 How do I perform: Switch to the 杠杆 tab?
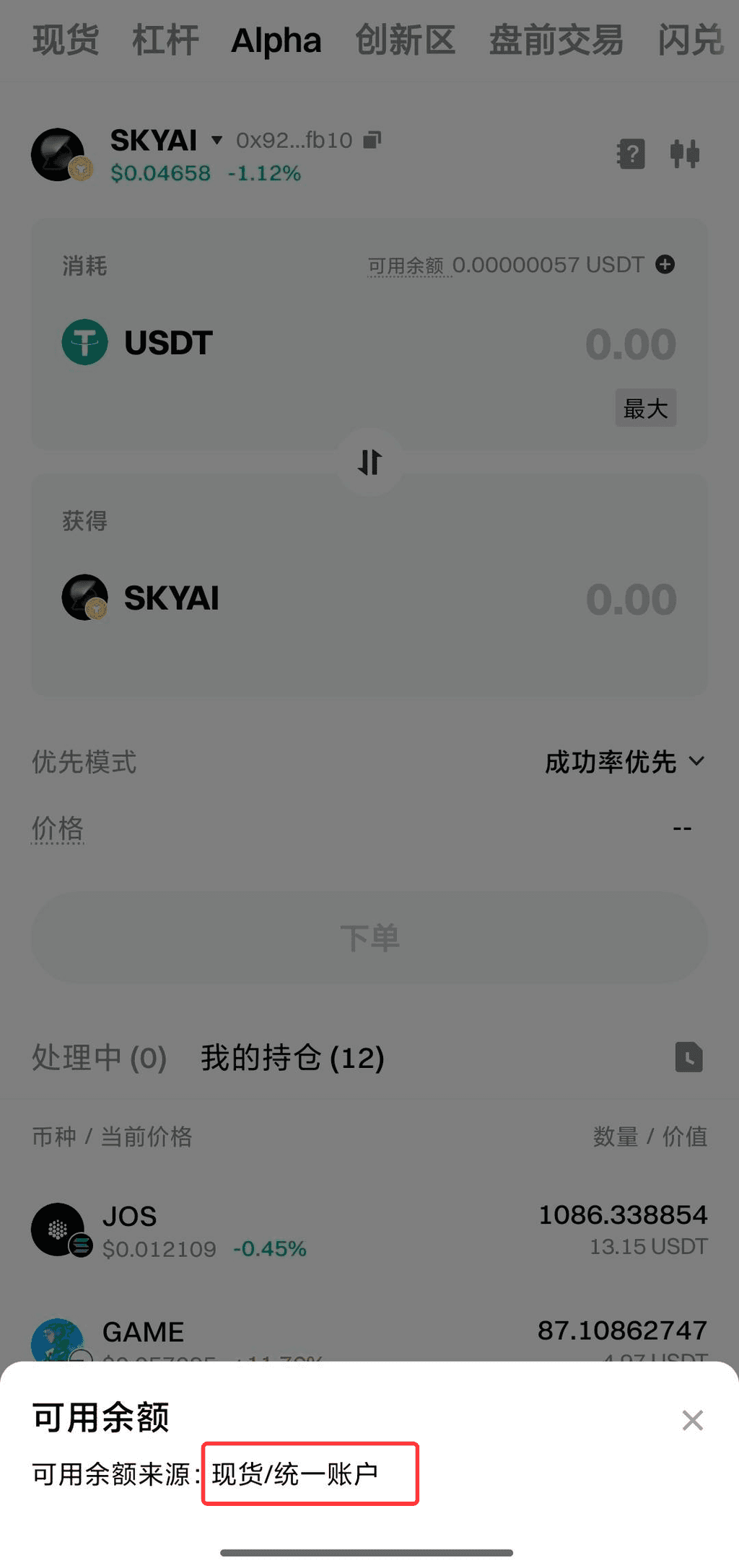coord(165,40)
